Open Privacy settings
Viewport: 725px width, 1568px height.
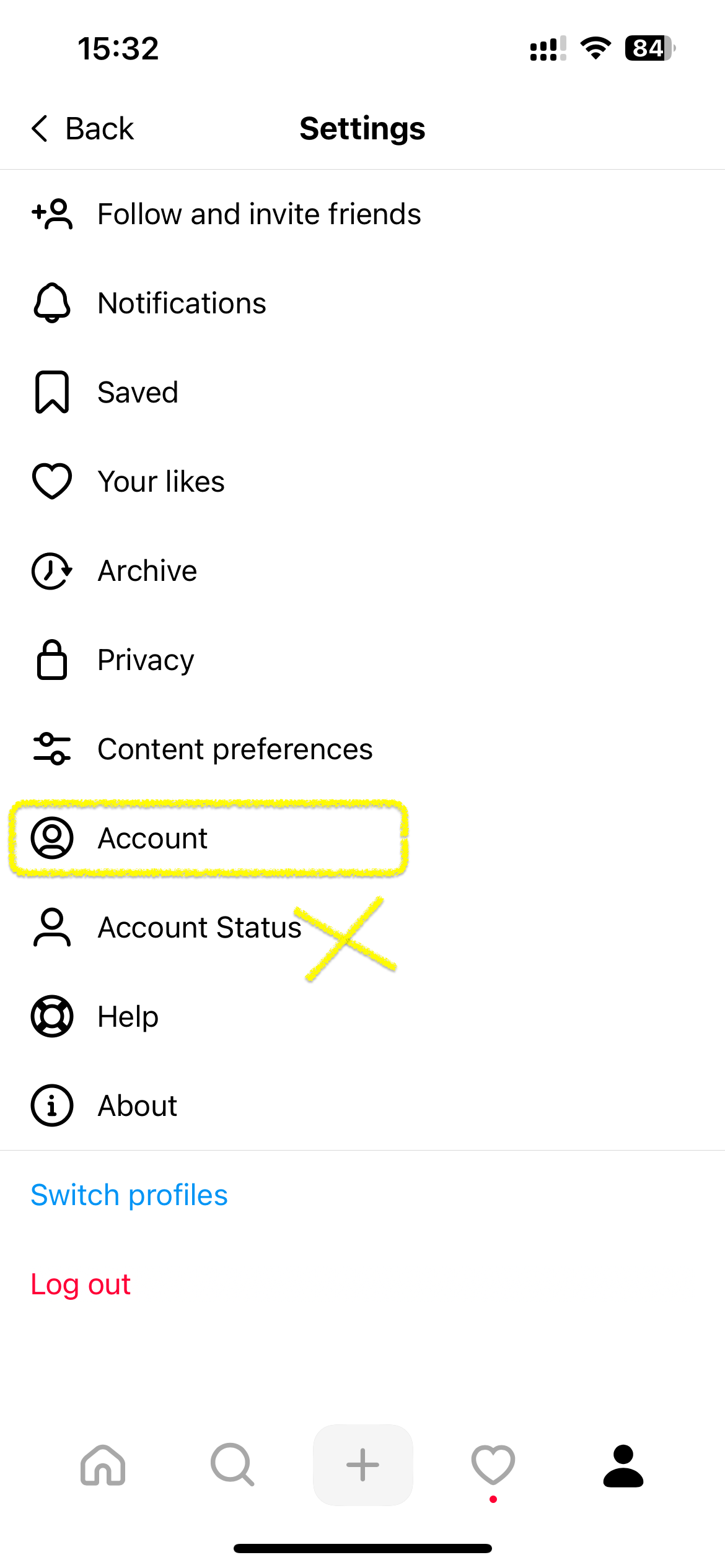point(362,660)
